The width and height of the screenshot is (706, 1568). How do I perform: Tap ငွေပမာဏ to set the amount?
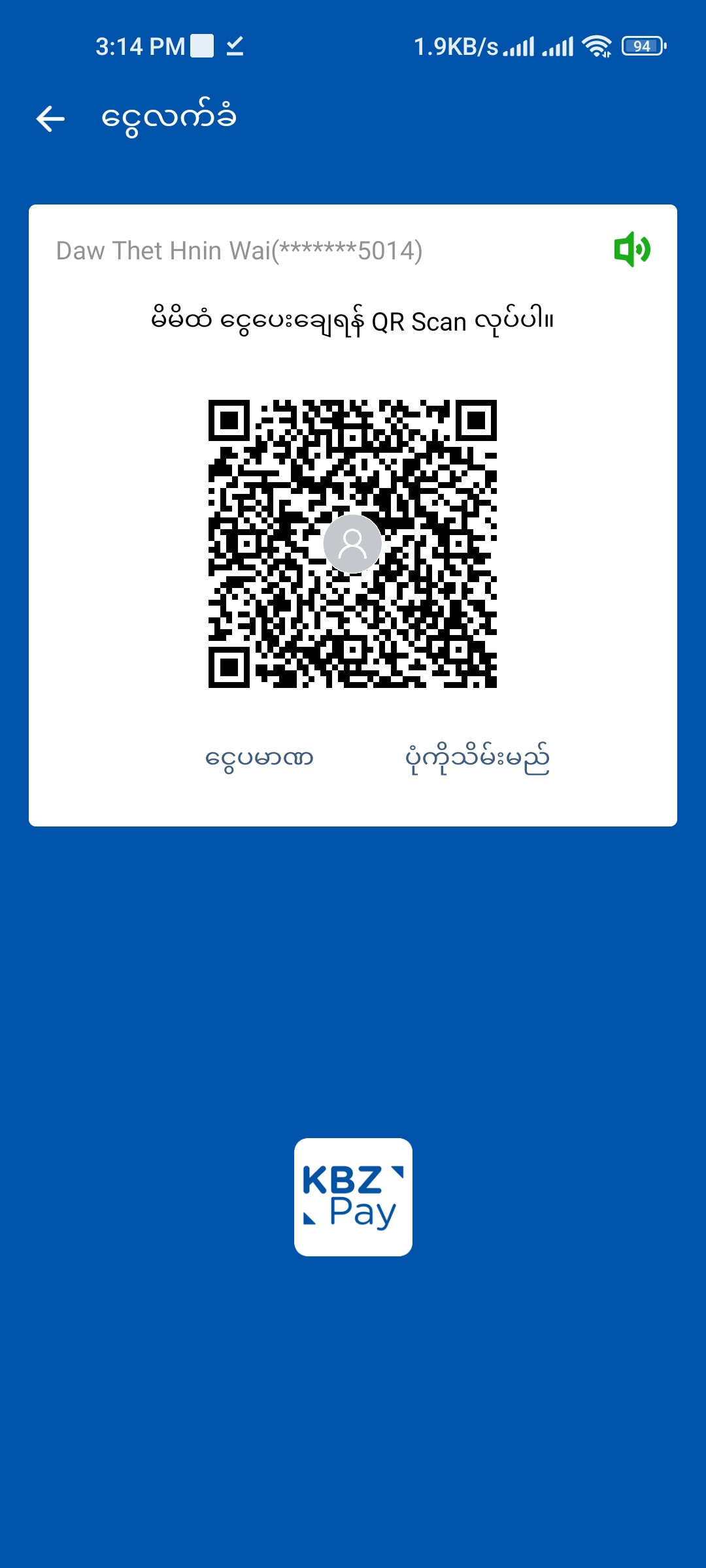[260, 759]
